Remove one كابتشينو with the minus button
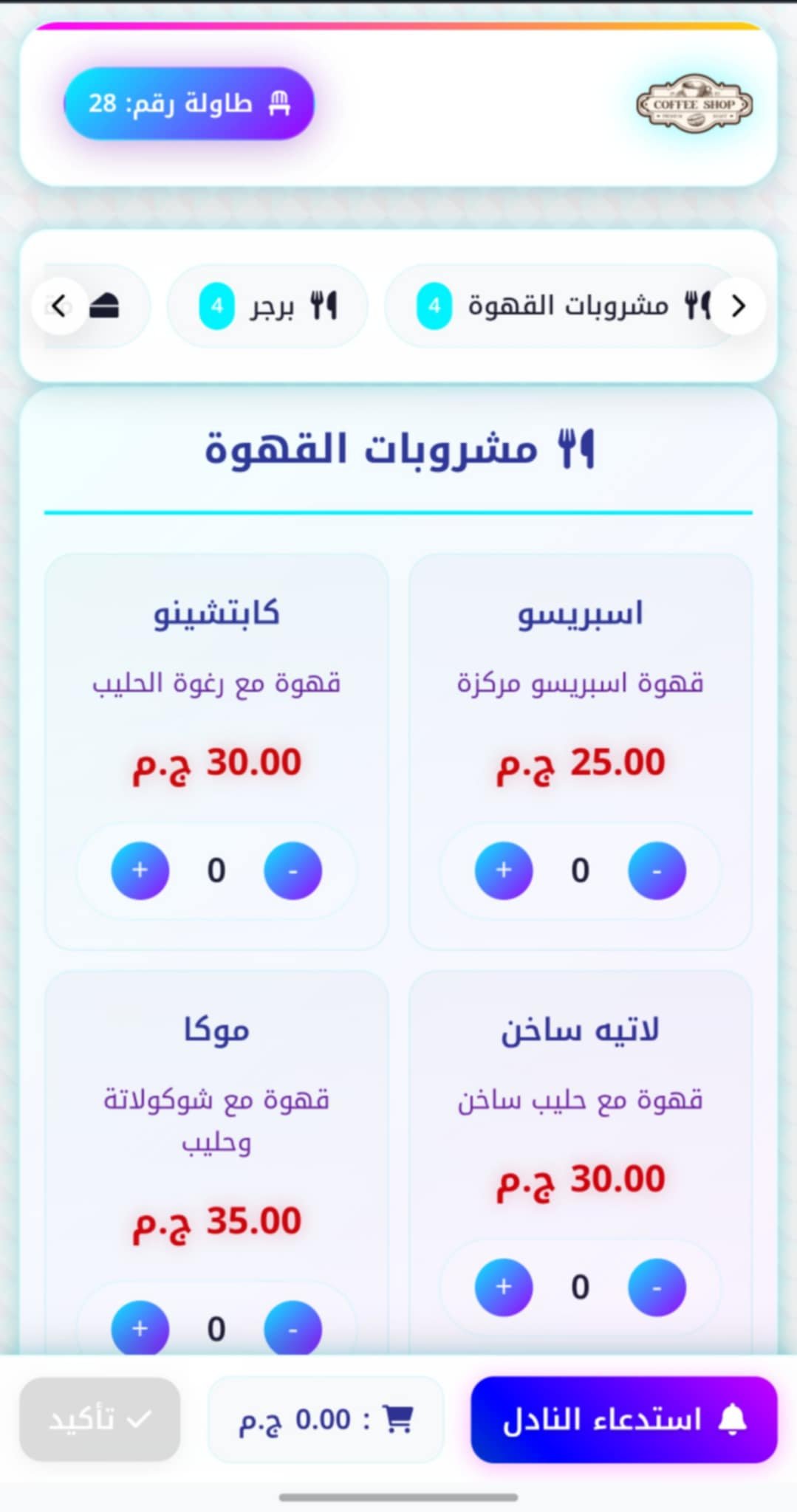This screenshot has width=797, height=1512. click(x=293, y=870)
